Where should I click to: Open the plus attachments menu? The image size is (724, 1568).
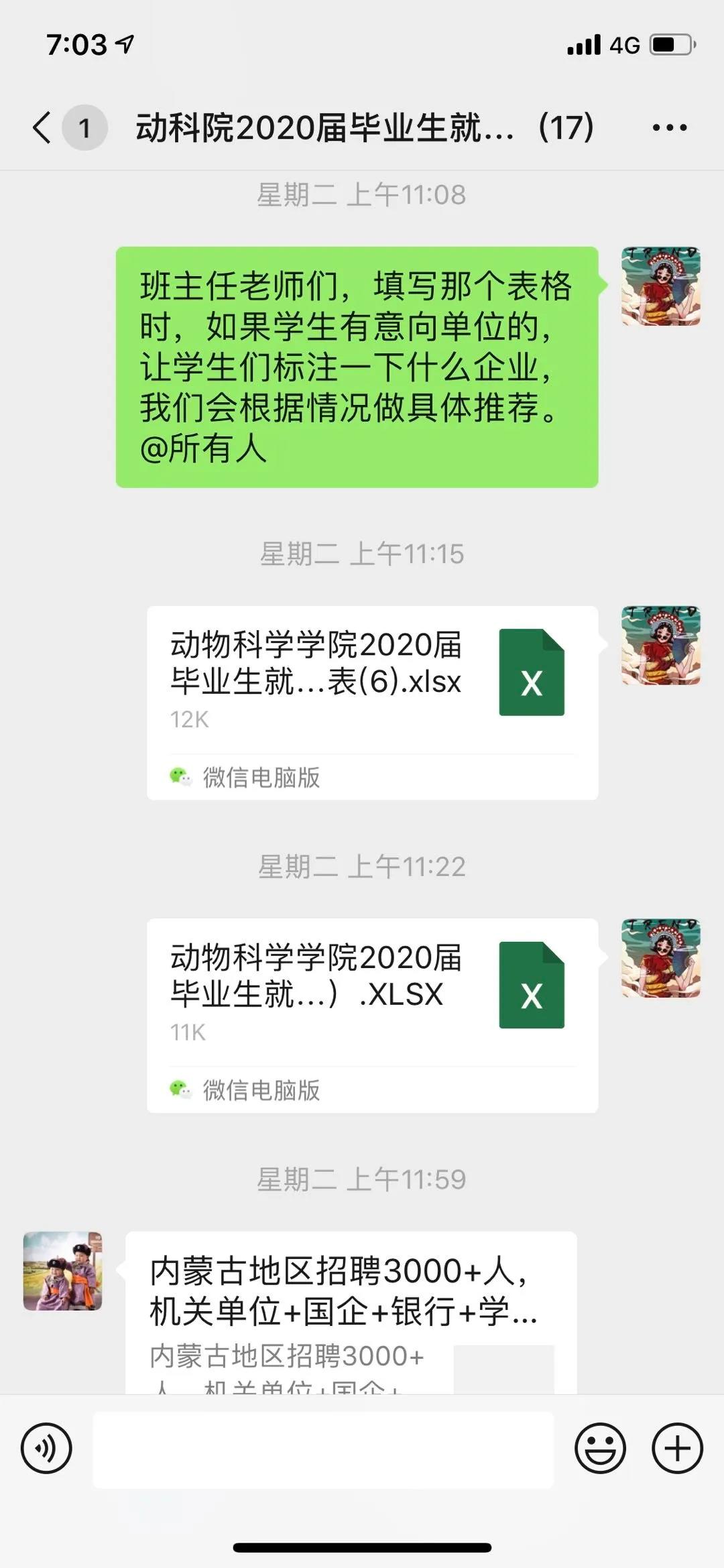pyautogui.click(x=677, y=1448)
